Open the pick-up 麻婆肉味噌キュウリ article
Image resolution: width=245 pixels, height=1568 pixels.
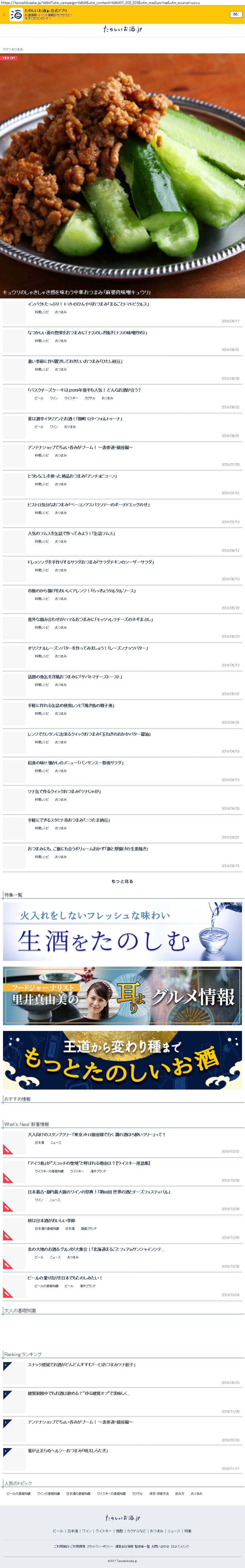coord(122,177)
